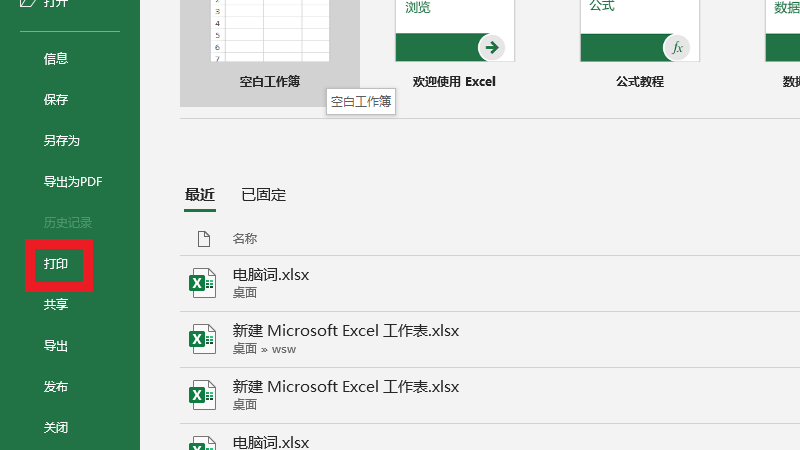Select 导出 in the sidebar
This screenshot has width=800, height=450.
pyautogui.click(x=56, y=346)
